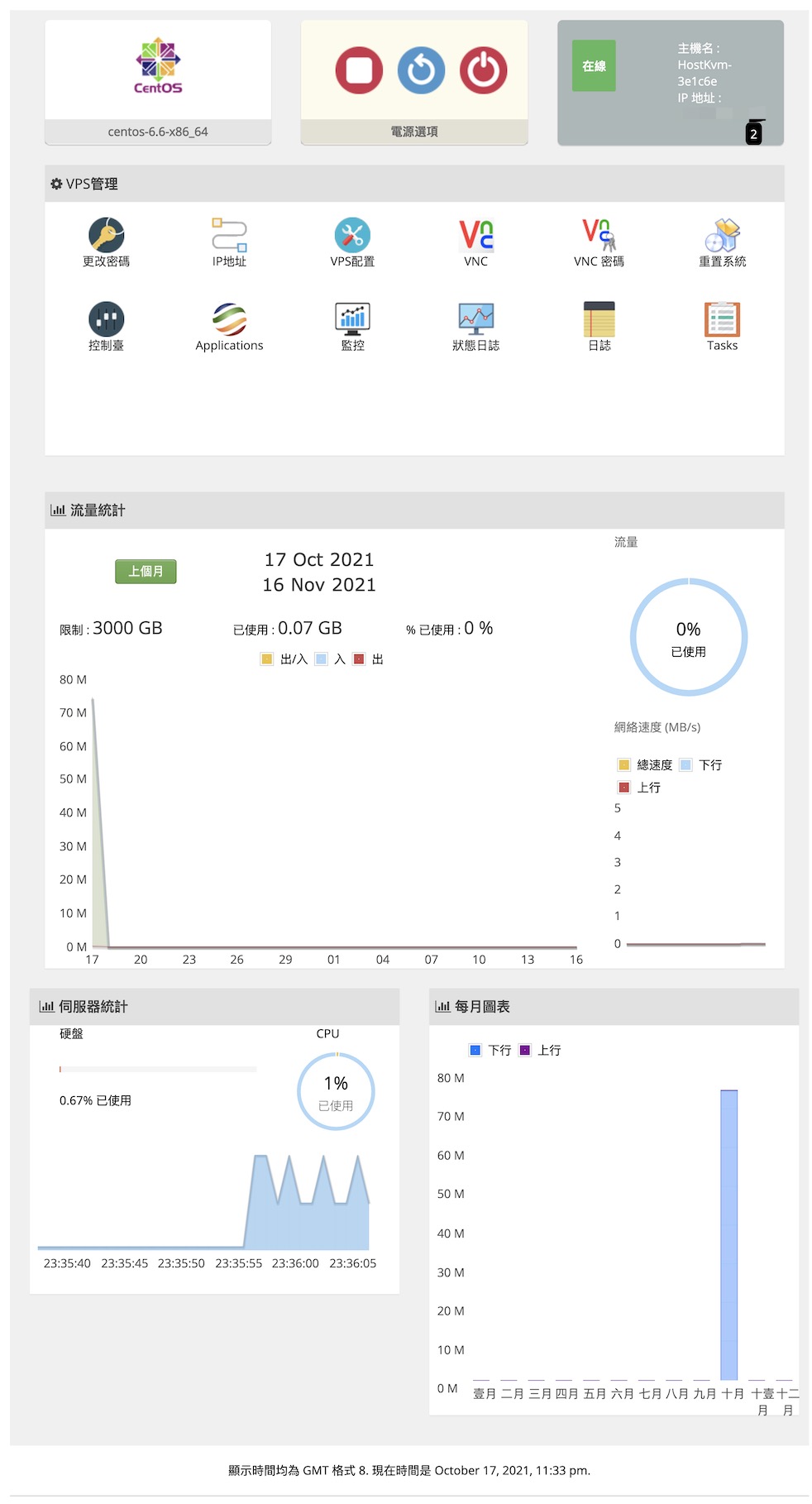The width and height of the screenshot is (812, 1504).
Task: Click the 更改密碼 (change password) icon
Action: pos(107,237)
